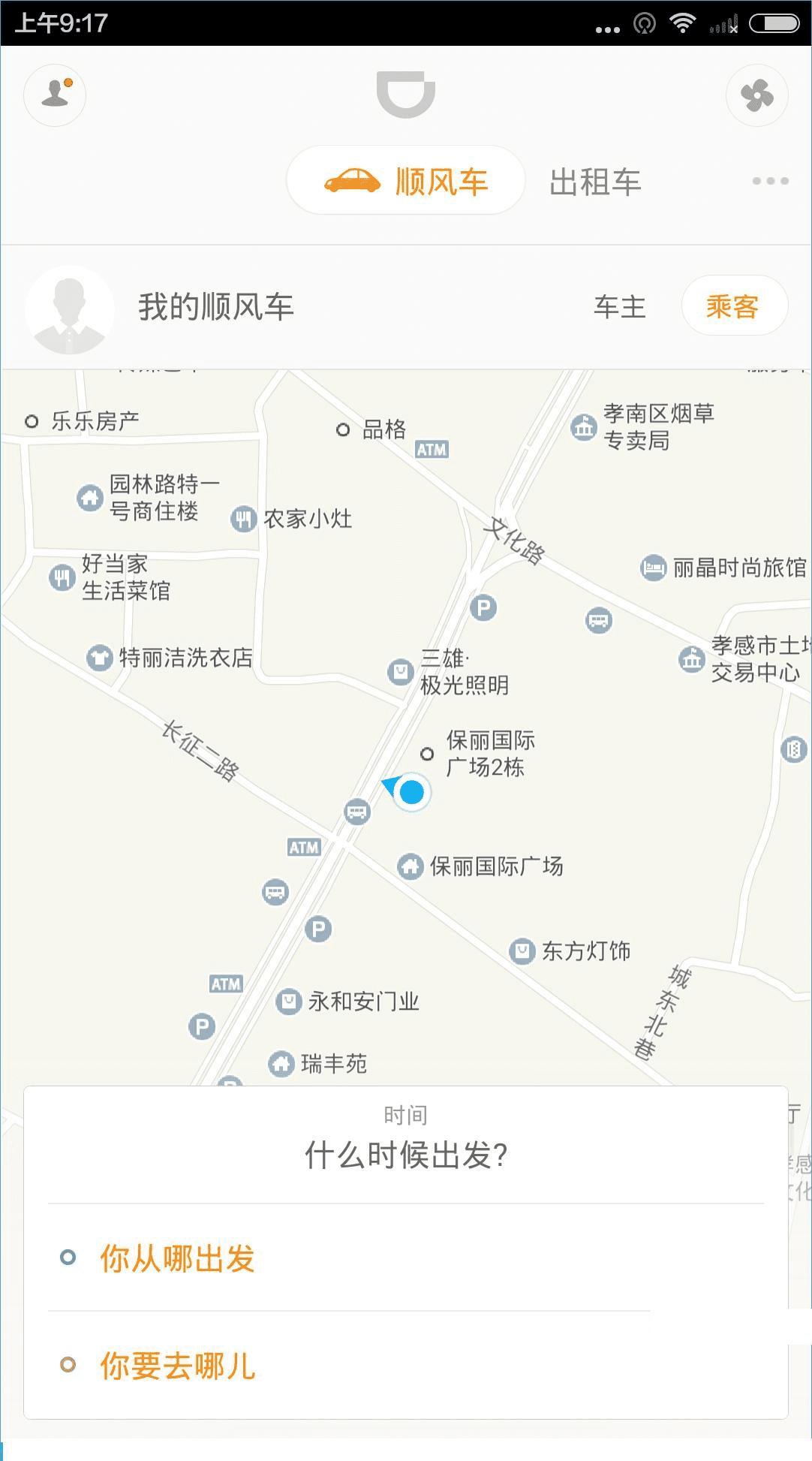Tap the pinwheel icon in the top corner
The width and height of the screenshot is (812, 1461).
tap(756, 95)
